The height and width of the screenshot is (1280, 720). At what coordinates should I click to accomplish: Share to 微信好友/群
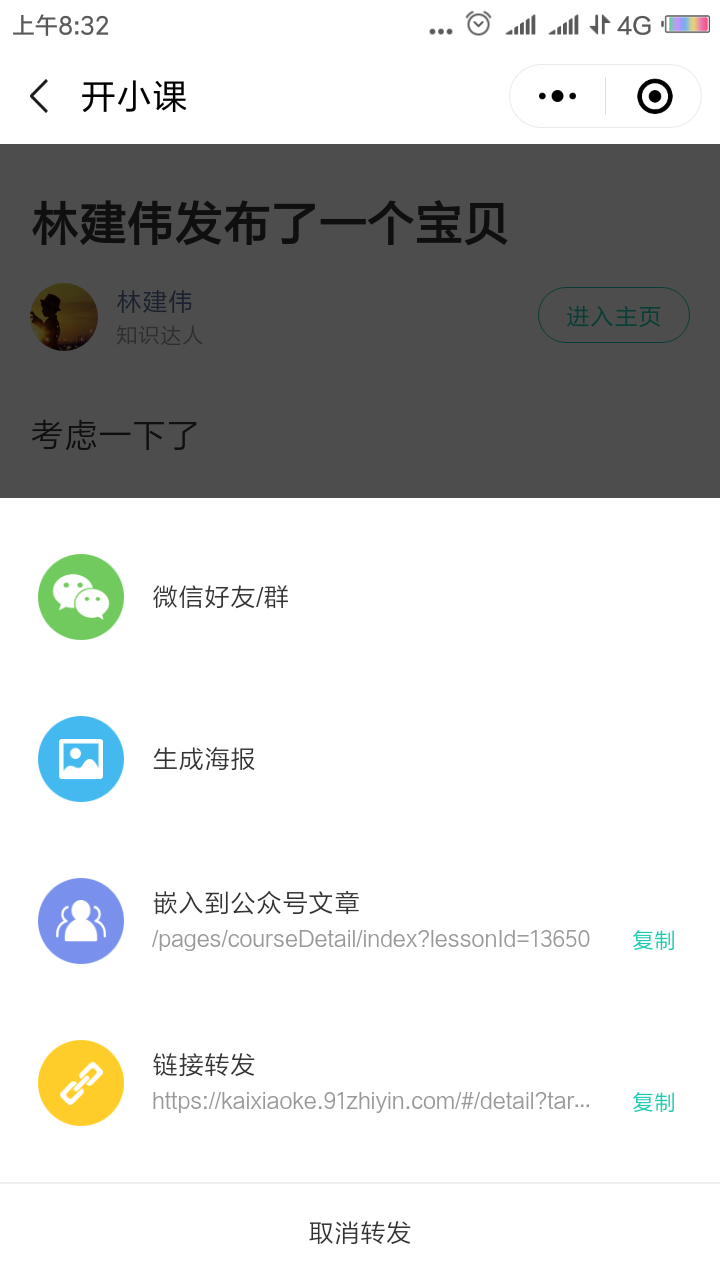click(220, 597)
